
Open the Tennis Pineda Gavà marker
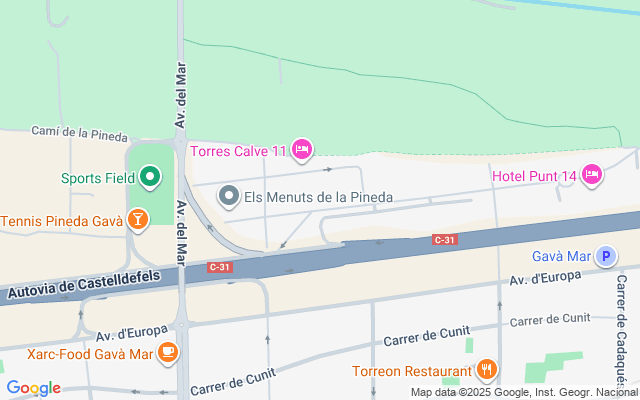coord(137,220)
